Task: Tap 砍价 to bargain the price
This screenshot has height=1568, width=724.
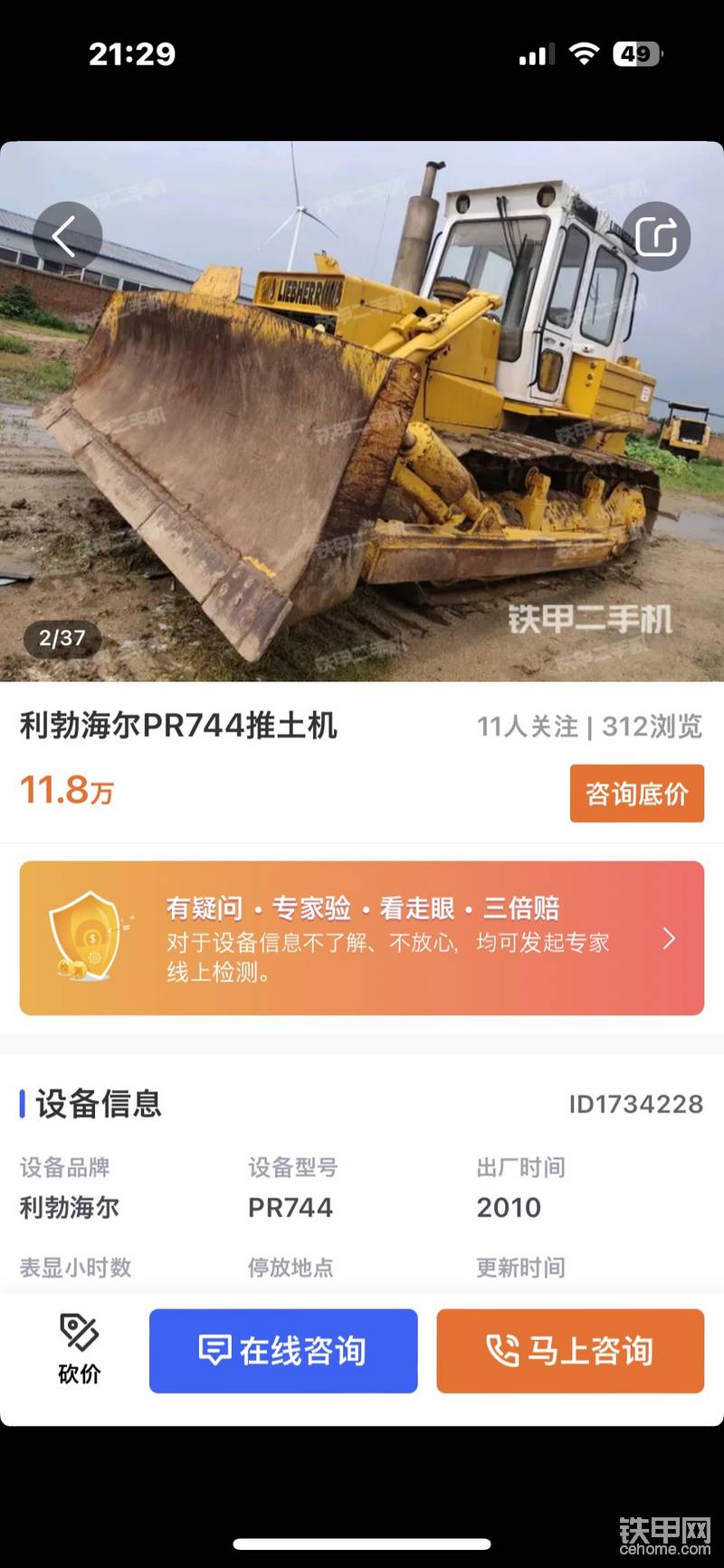Action: click(80, 1350)
